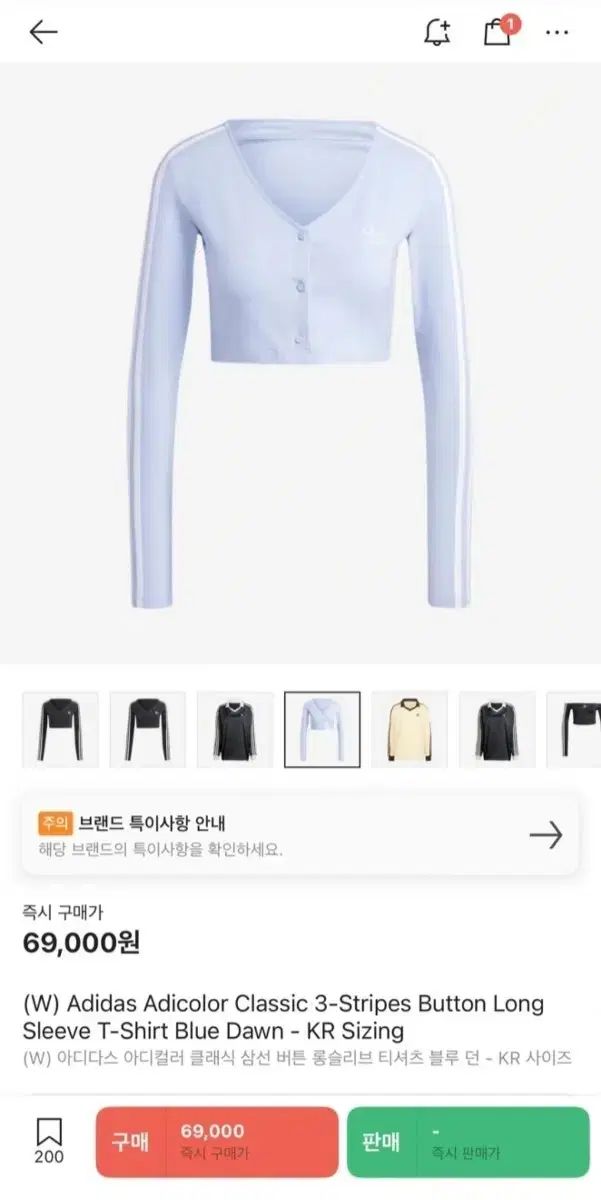The width and height of the screenshot is (601, 1200).
Task: Open the notification bell with plus
Action: 437,32
